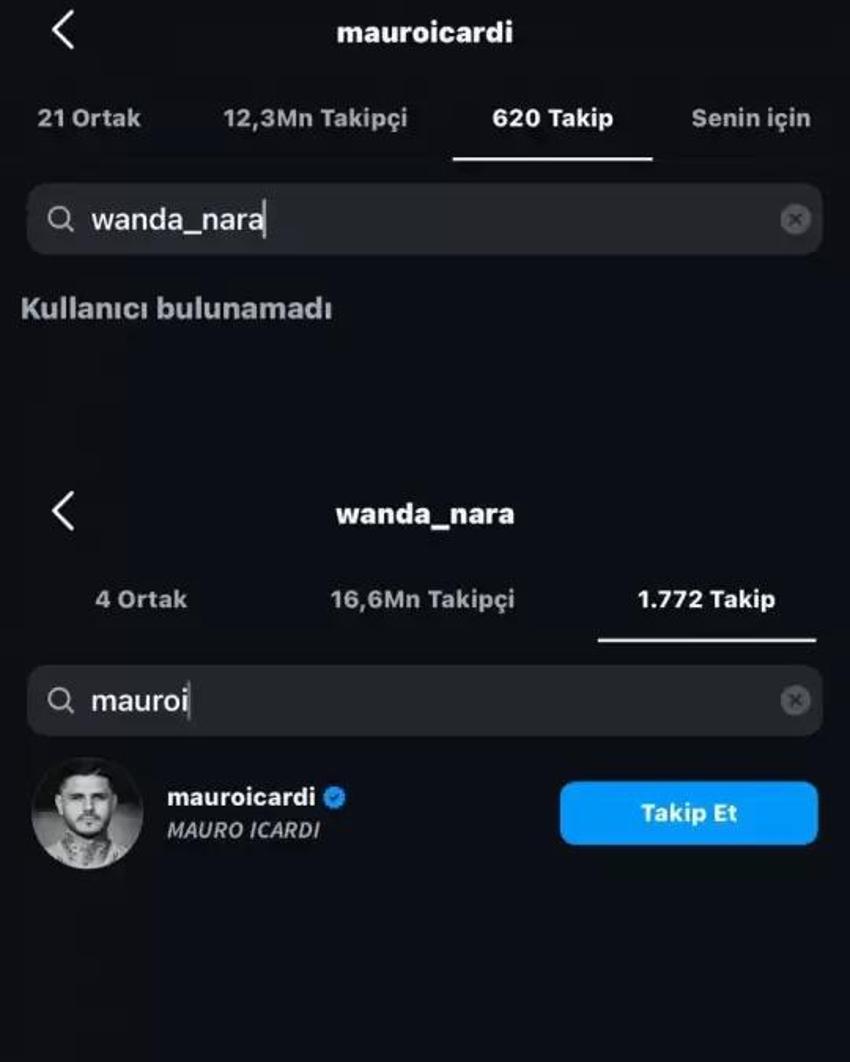The height and width of the screenshot is (1062, 850).
Task: Tap the back arrow on wanda_nara profile
Action: tap(62, 510)
